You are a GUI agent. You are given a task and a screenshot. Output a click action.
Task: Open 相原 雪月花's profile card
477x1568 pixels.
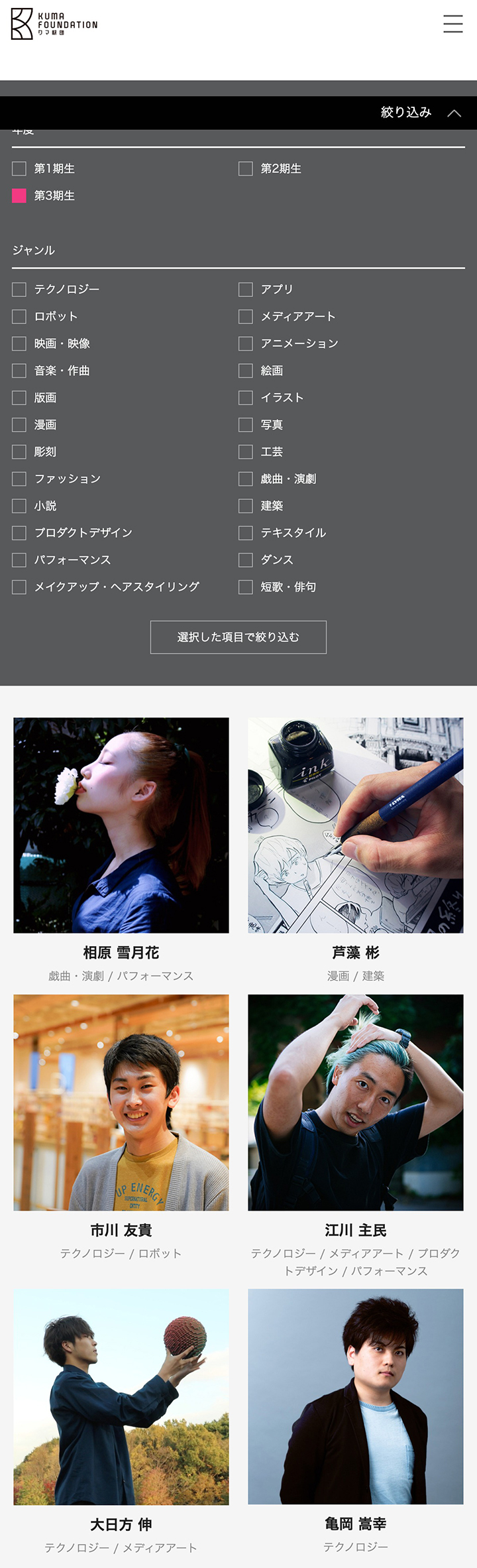click(x=121, y=825)
